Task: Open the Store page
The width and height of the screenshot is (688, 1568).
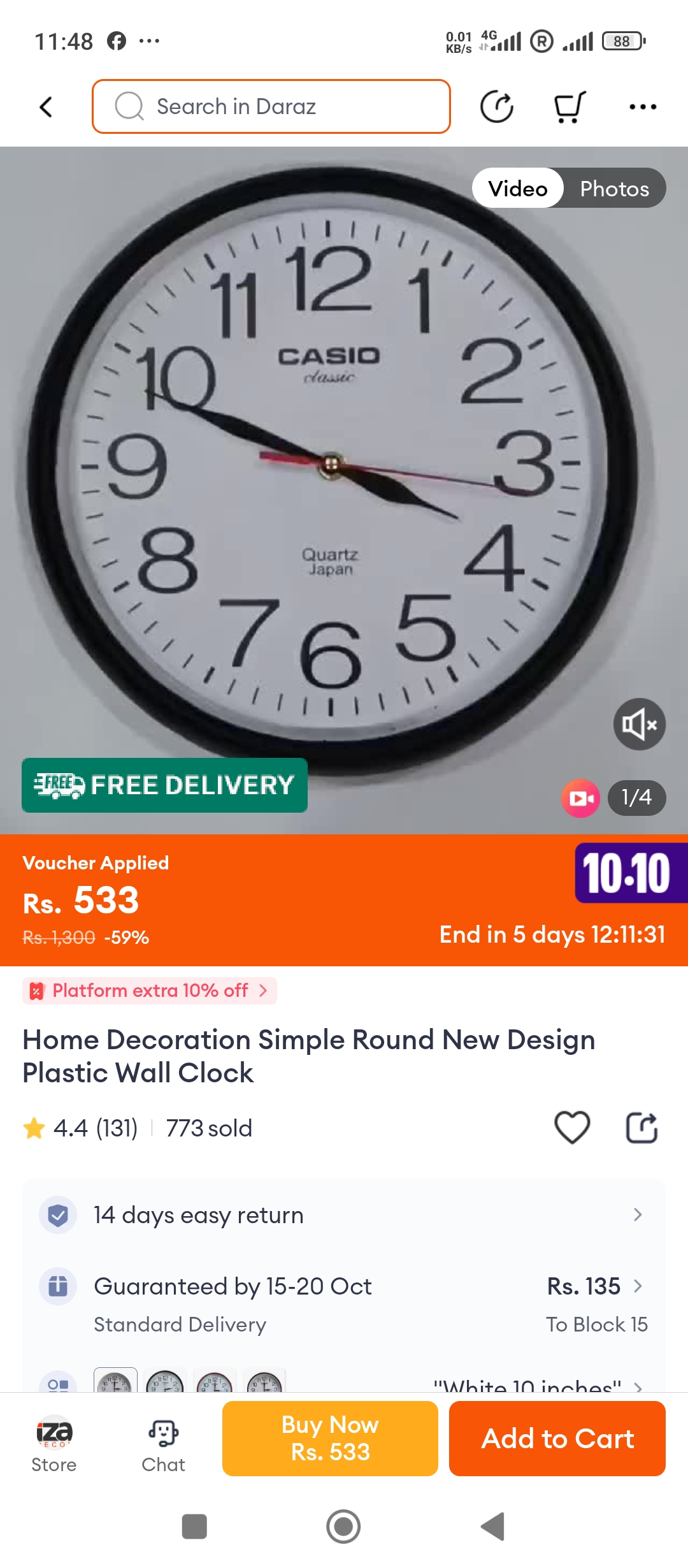Action: pyautogui.click(x=54, y=1444)
